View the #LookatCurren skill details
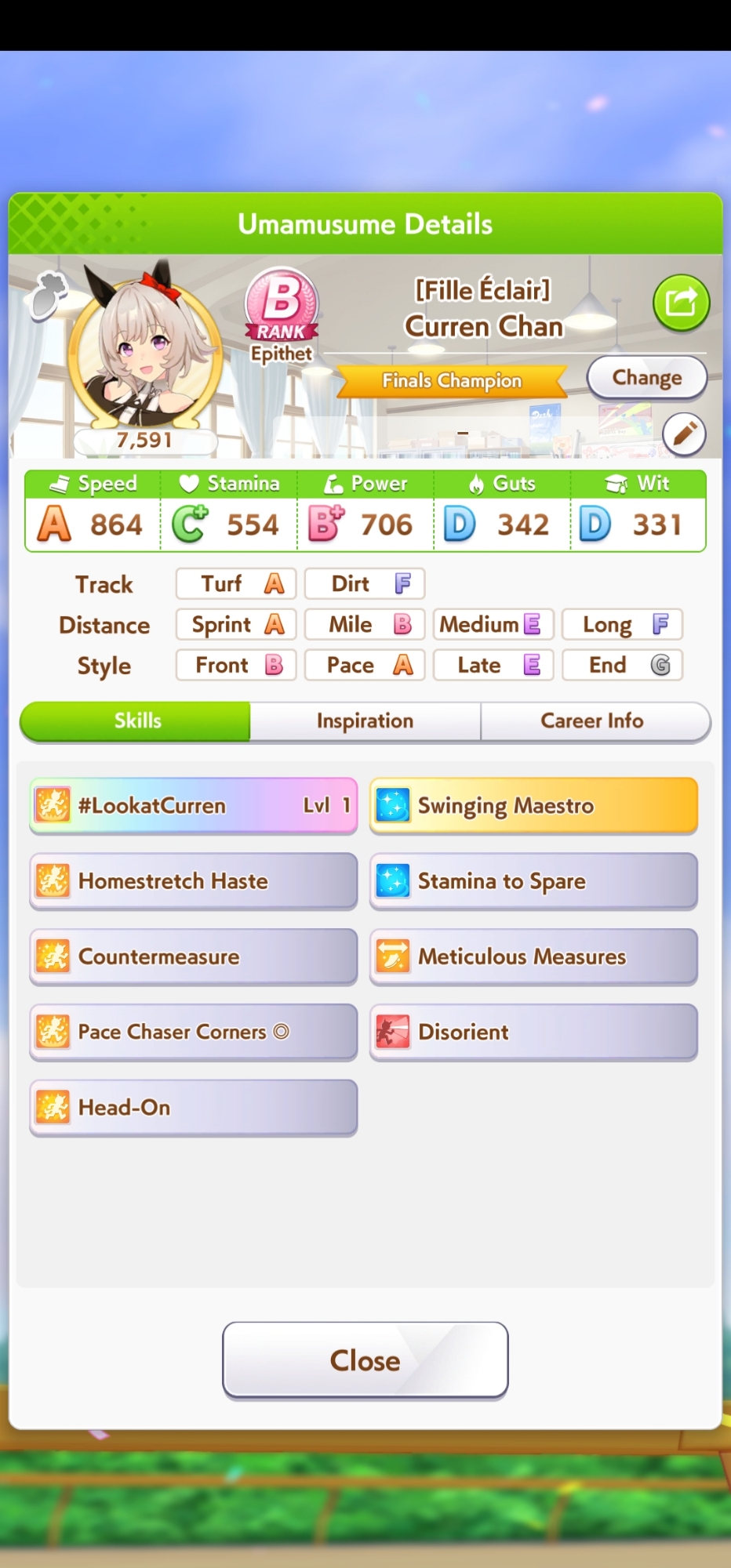Screen dimensions: 731x1568 pyautogui.click(x=193, y=805)
